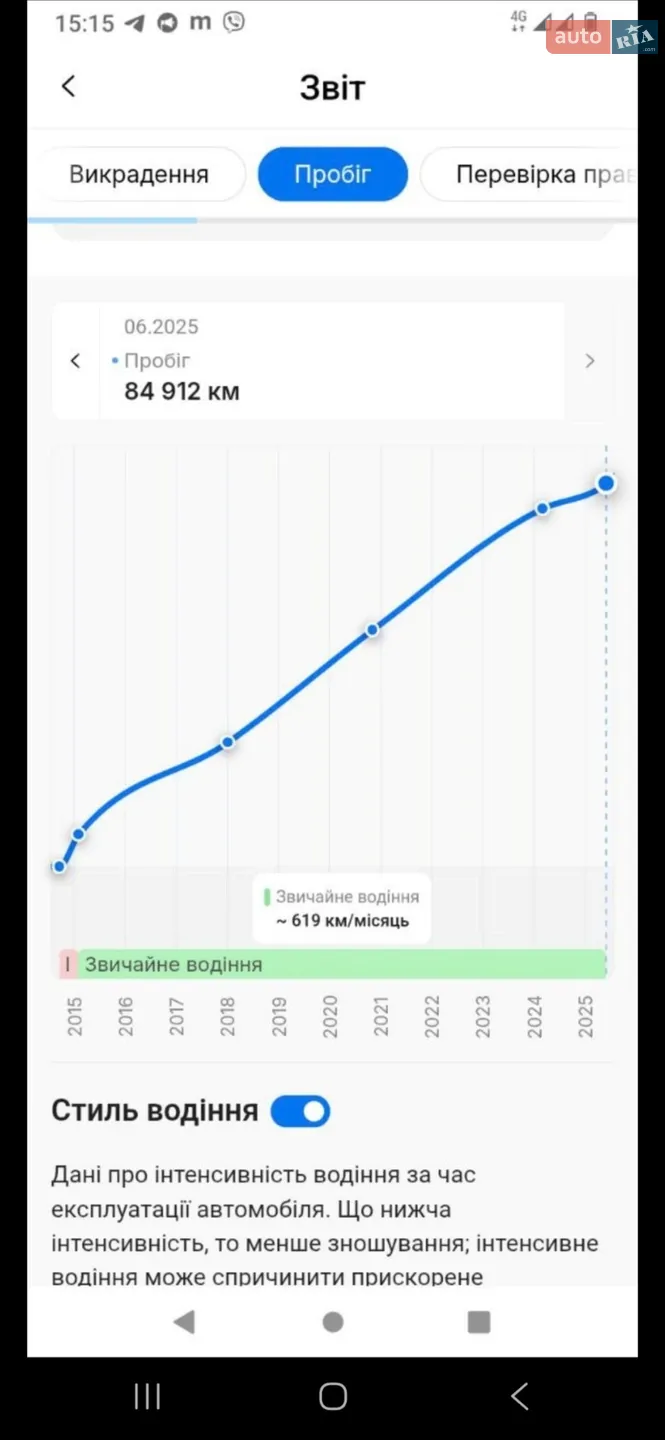This screenshot has width=665, height=1440.
Task: Select the Пробіг tab
Action: point(332,175)
